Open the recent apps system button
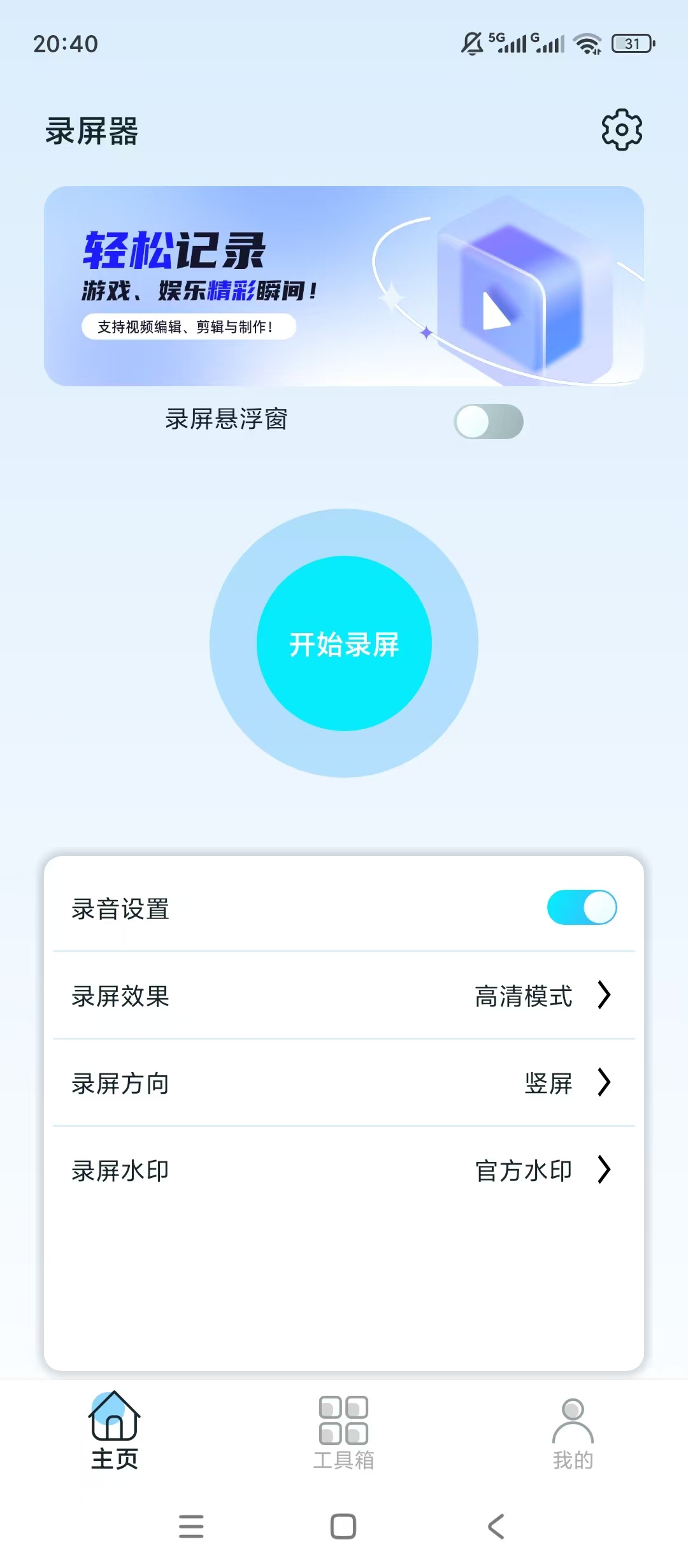The width and height of the screenshot is (688, 1568). [191, 1527]
